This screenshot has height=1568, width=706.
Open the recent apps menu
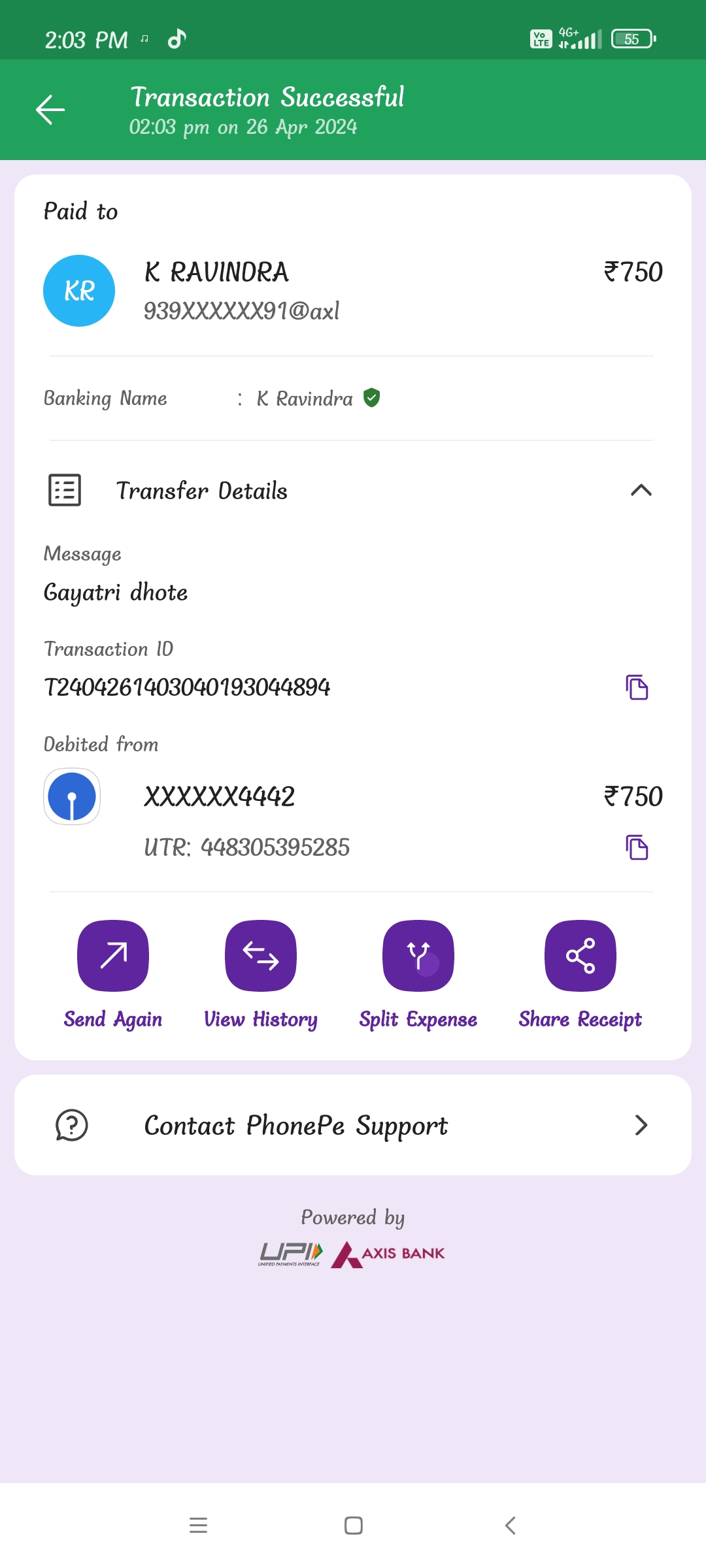coord(198,1526)
